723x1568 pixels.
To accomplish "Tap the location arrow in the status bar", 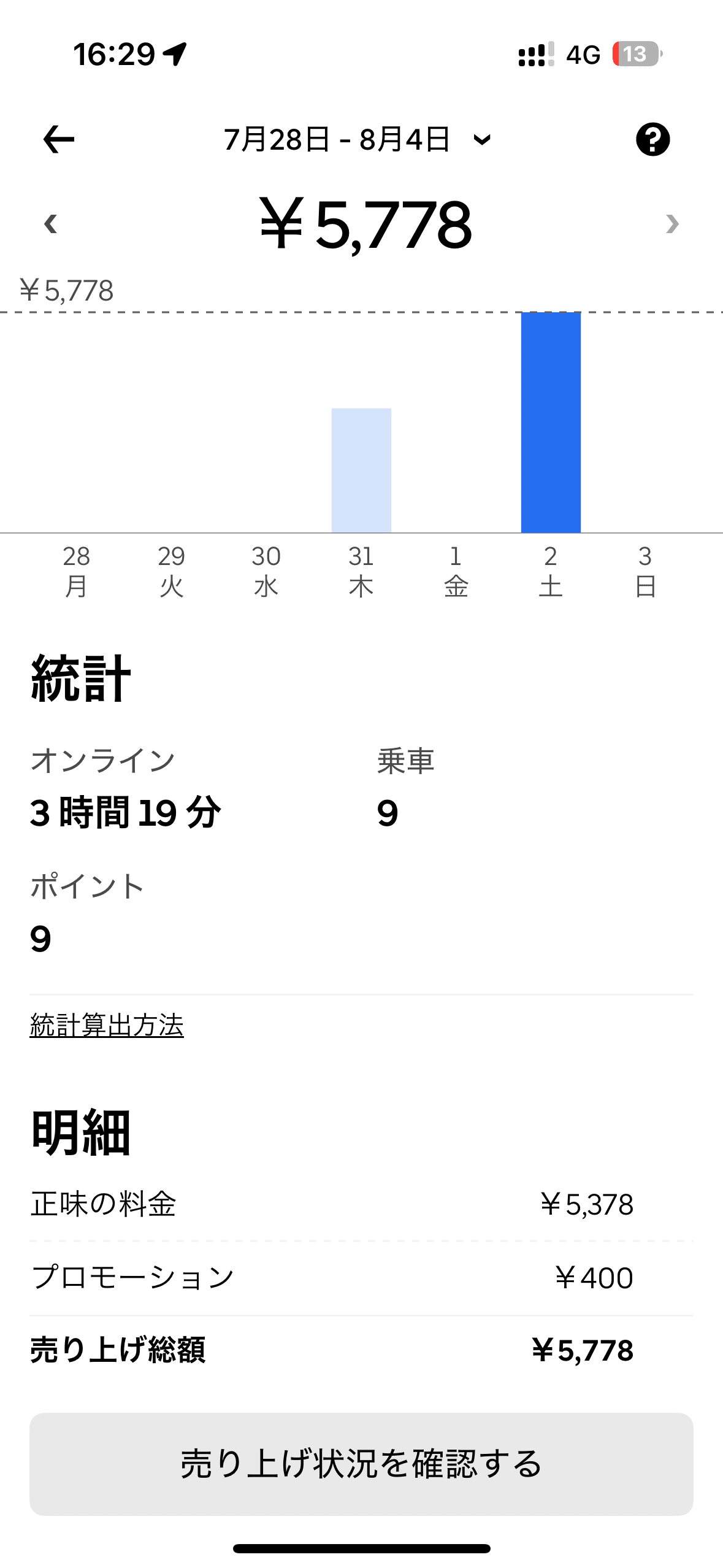I will 175,55.
